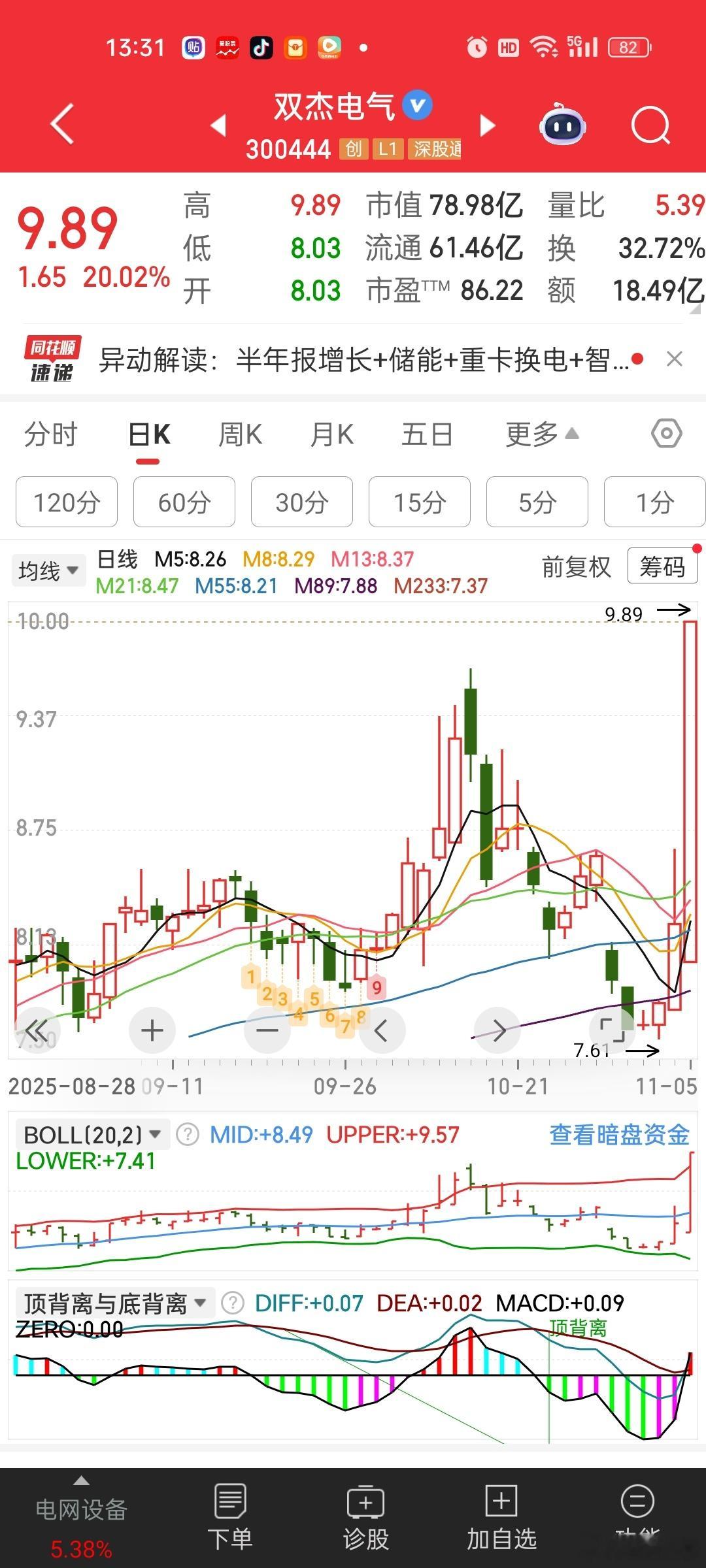The height and width of the screenshot is (1568, 706).
Task: Dismiss the 异动解读 news banner with X
Action: [x=673, y=358]
